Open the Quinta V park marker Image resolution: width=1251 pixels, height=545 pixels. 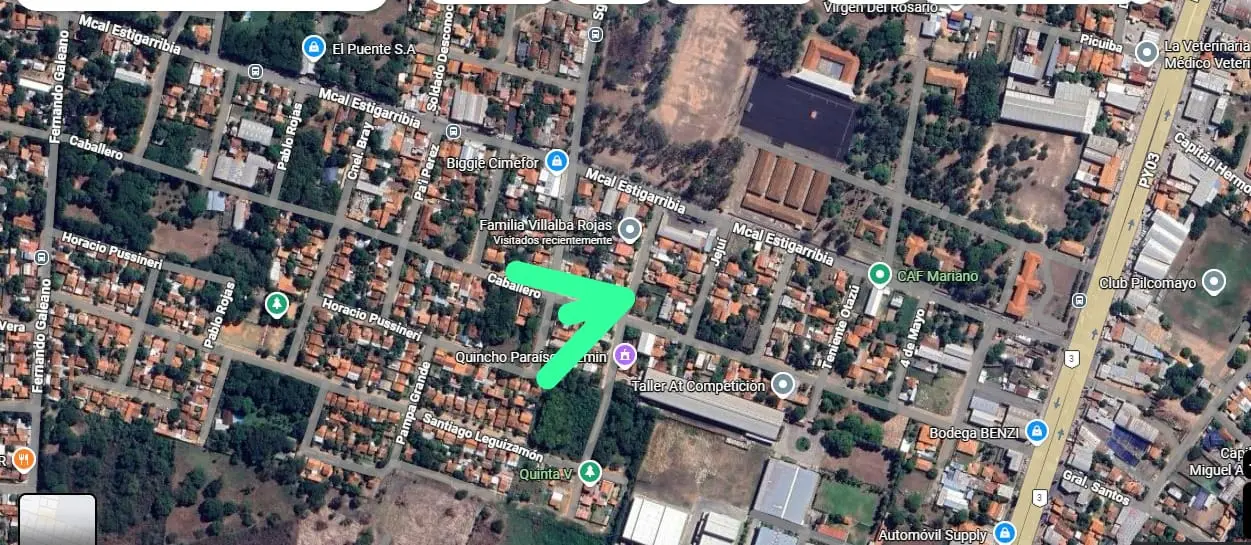click(590, 471)
